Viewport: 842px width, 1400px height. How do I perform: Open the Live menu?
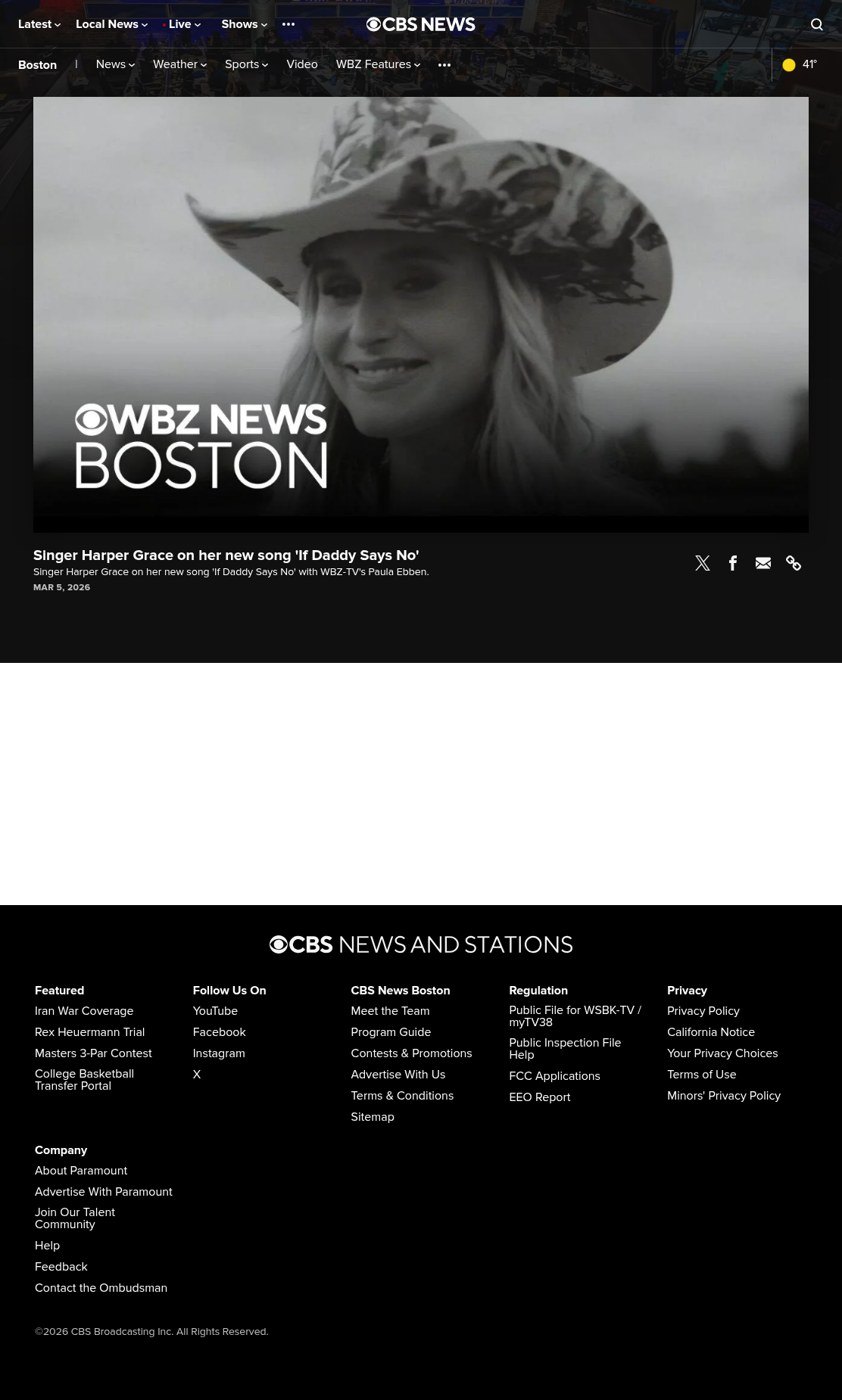(182, 24)
